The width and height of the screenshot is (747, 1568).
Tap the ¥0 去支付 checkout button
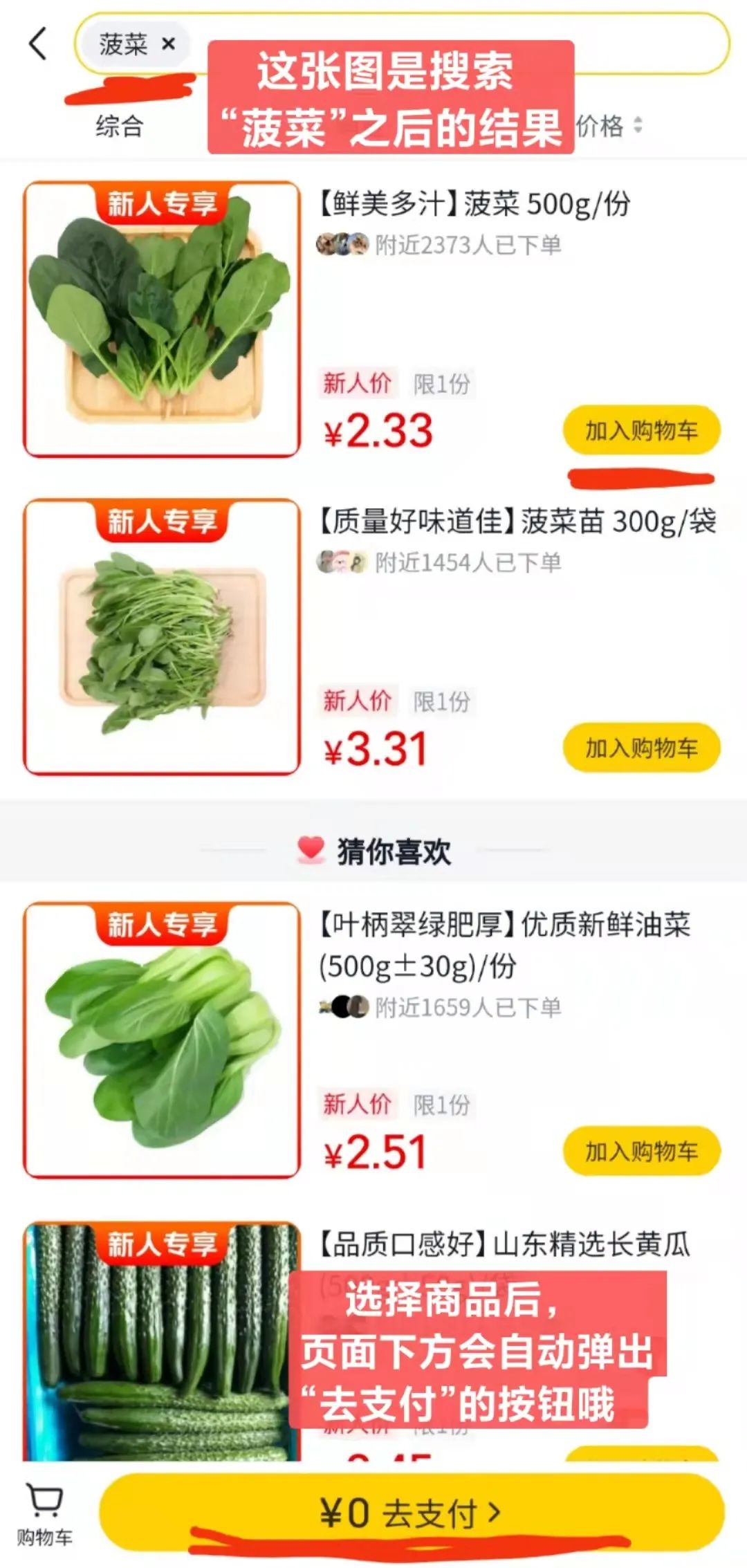411,1513
